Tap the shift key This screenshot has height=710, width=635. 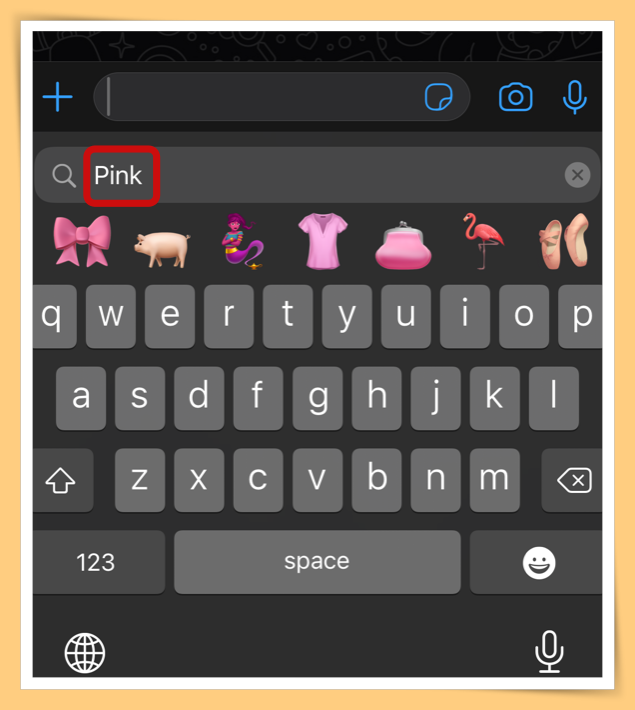tap(62, 481)
